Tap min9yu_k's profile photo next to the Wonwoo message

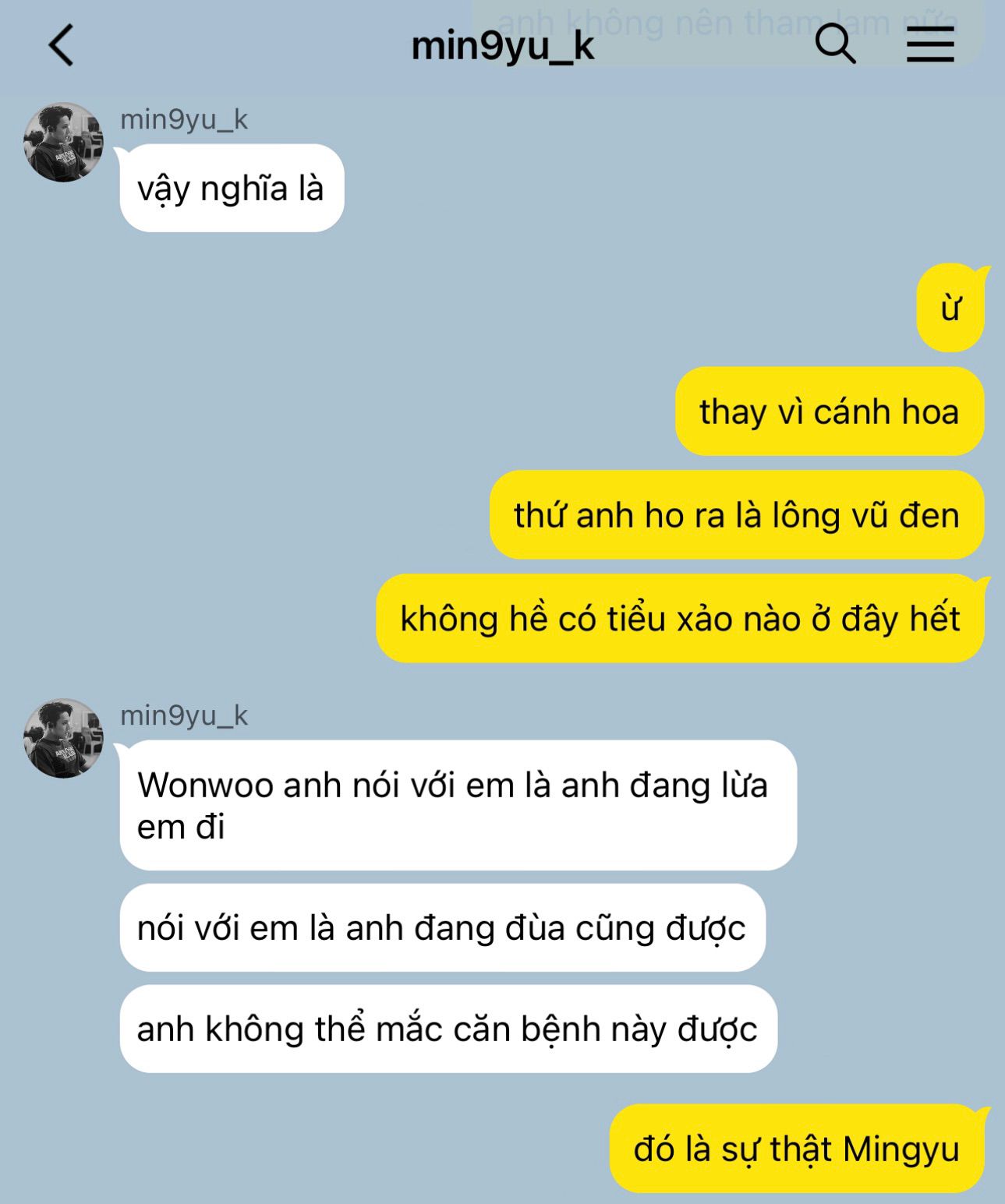click(x=63, y=738)
